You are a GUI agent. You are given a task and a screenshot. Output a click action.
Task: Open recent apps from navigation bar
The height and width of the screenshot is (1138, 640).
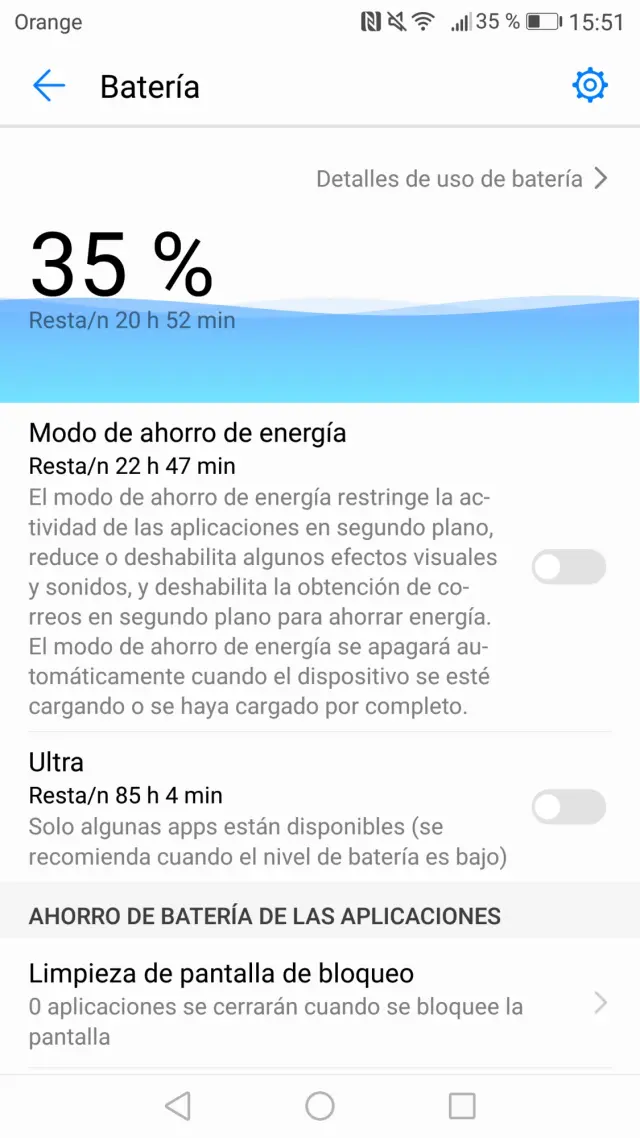(462, 1105)
